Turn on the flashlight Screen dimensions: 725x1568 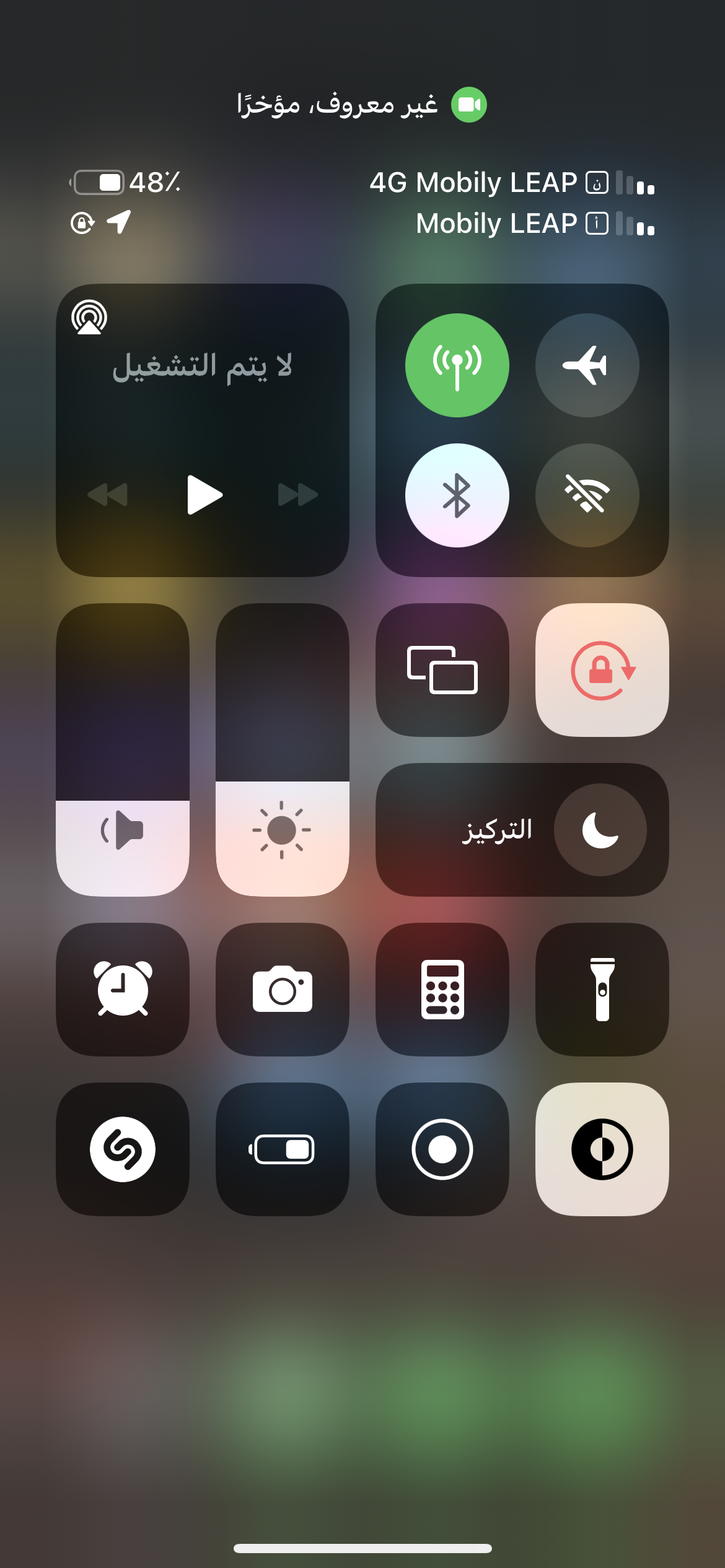tap(602, 989)
